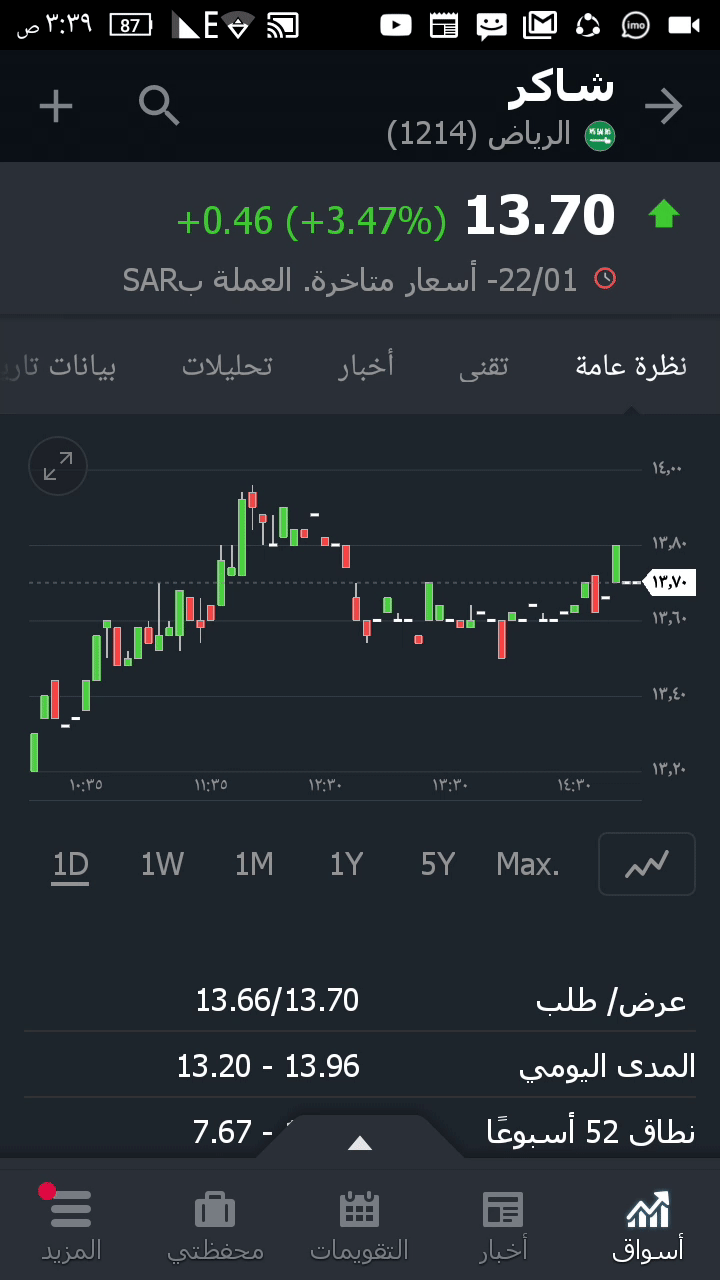Screen dimensions: 720x1280
Task: Open the search magnifier icon
Action: [x=159, y=106]
